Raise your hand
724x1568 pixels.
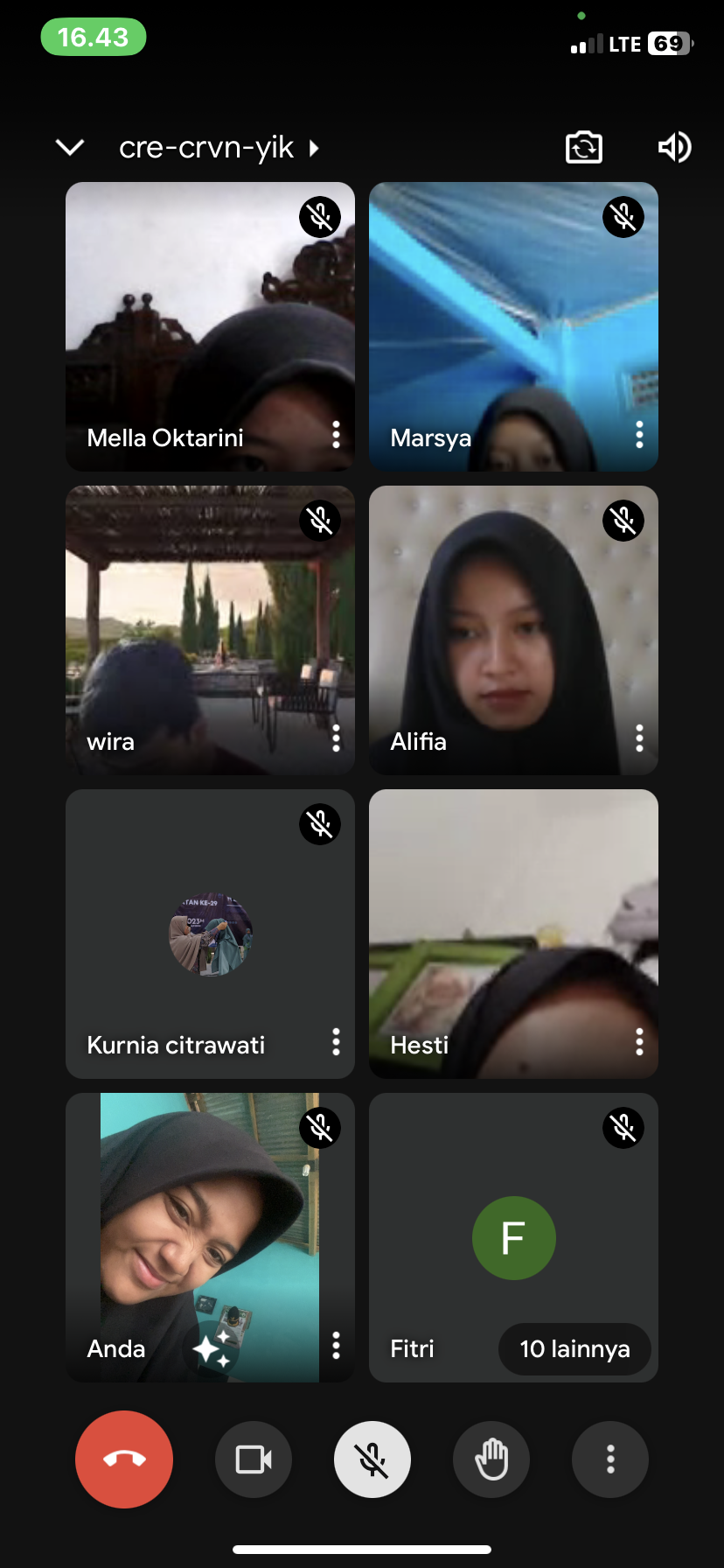(x=491, y=1459)
